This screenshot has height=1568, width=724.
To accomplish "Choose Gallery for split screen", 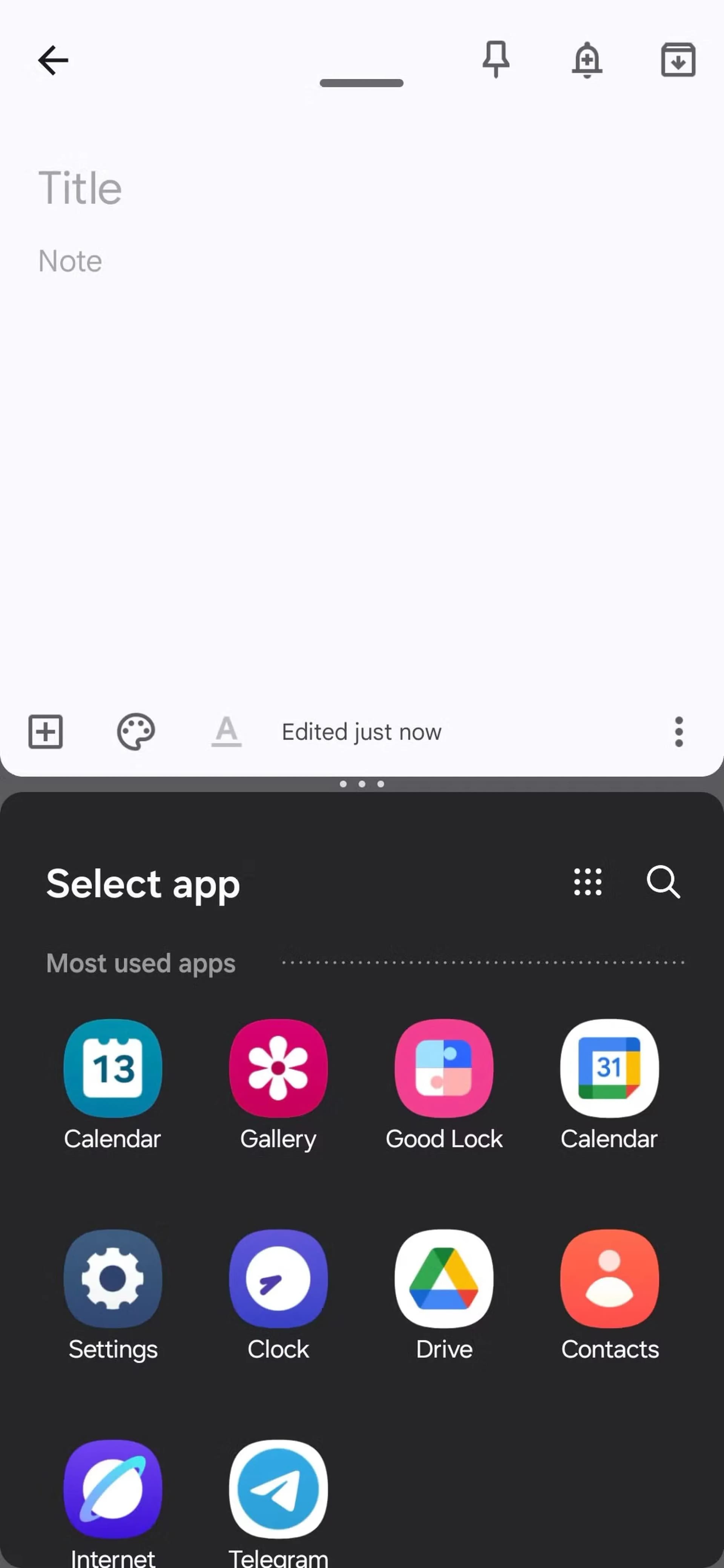I will pyautogui.click(x=278, y=1068).
